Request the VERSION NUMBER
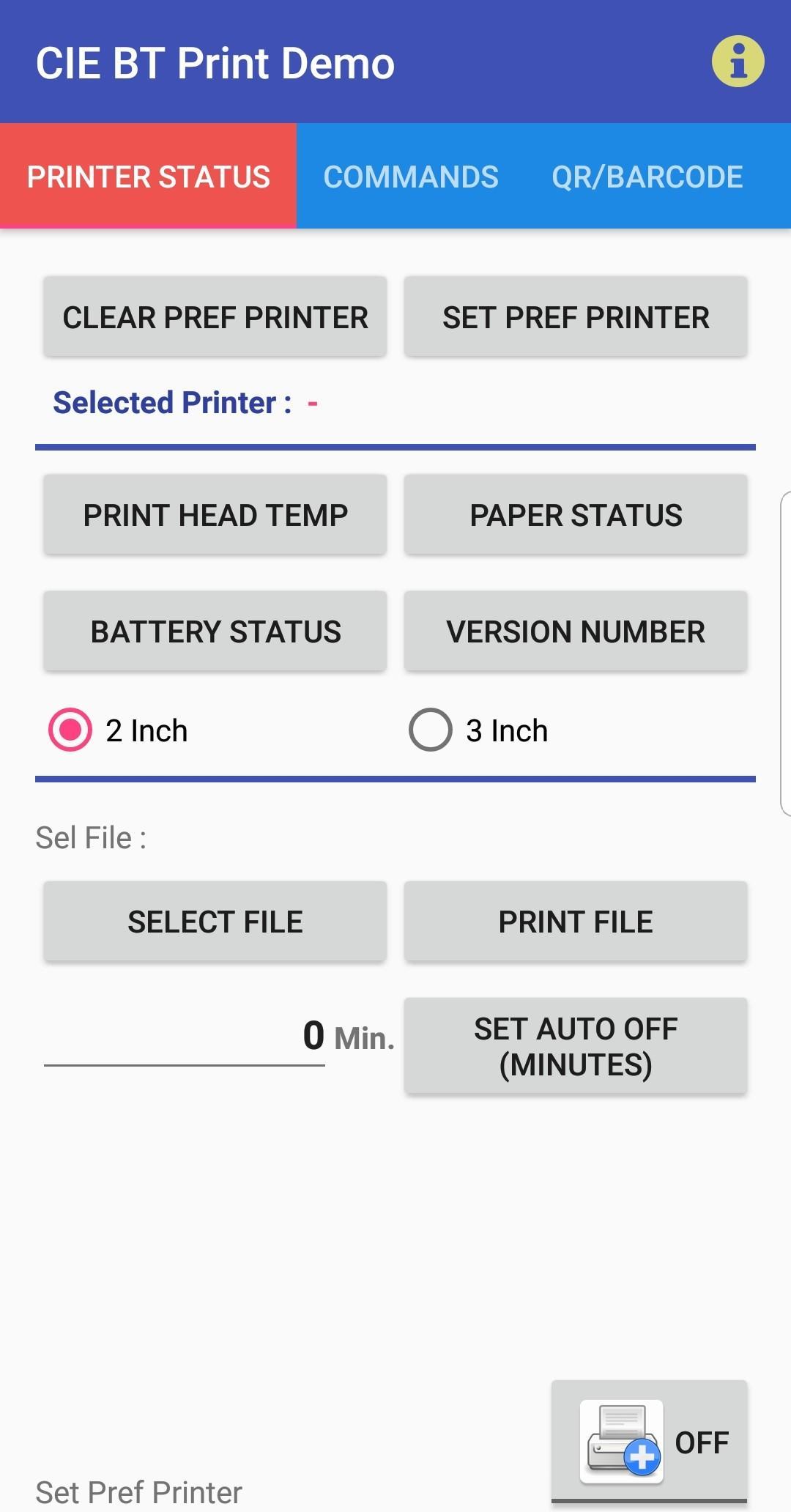The height and width of the screenshot is (1512, 791). click(576, 631)
